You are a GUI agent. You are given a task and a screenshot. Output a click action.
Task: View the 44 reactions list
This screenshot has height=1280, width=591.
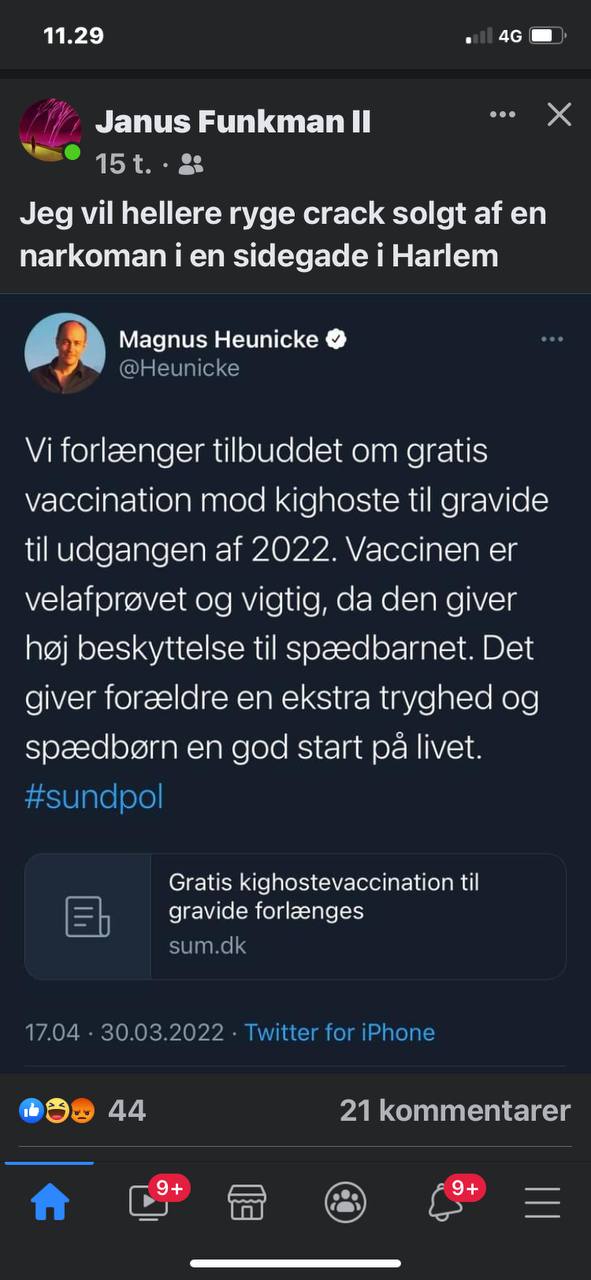83,1110
